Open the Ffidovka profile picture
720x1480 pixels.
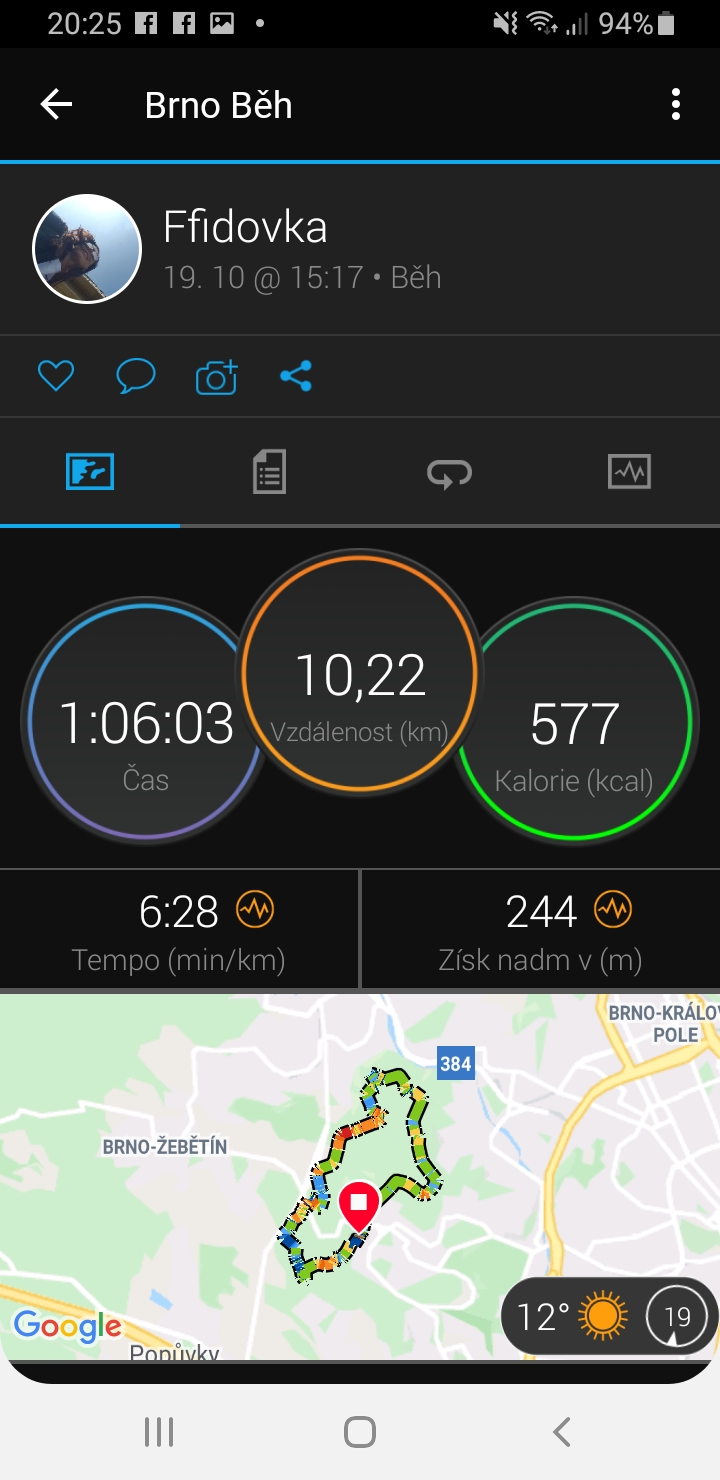pos(87,248)
